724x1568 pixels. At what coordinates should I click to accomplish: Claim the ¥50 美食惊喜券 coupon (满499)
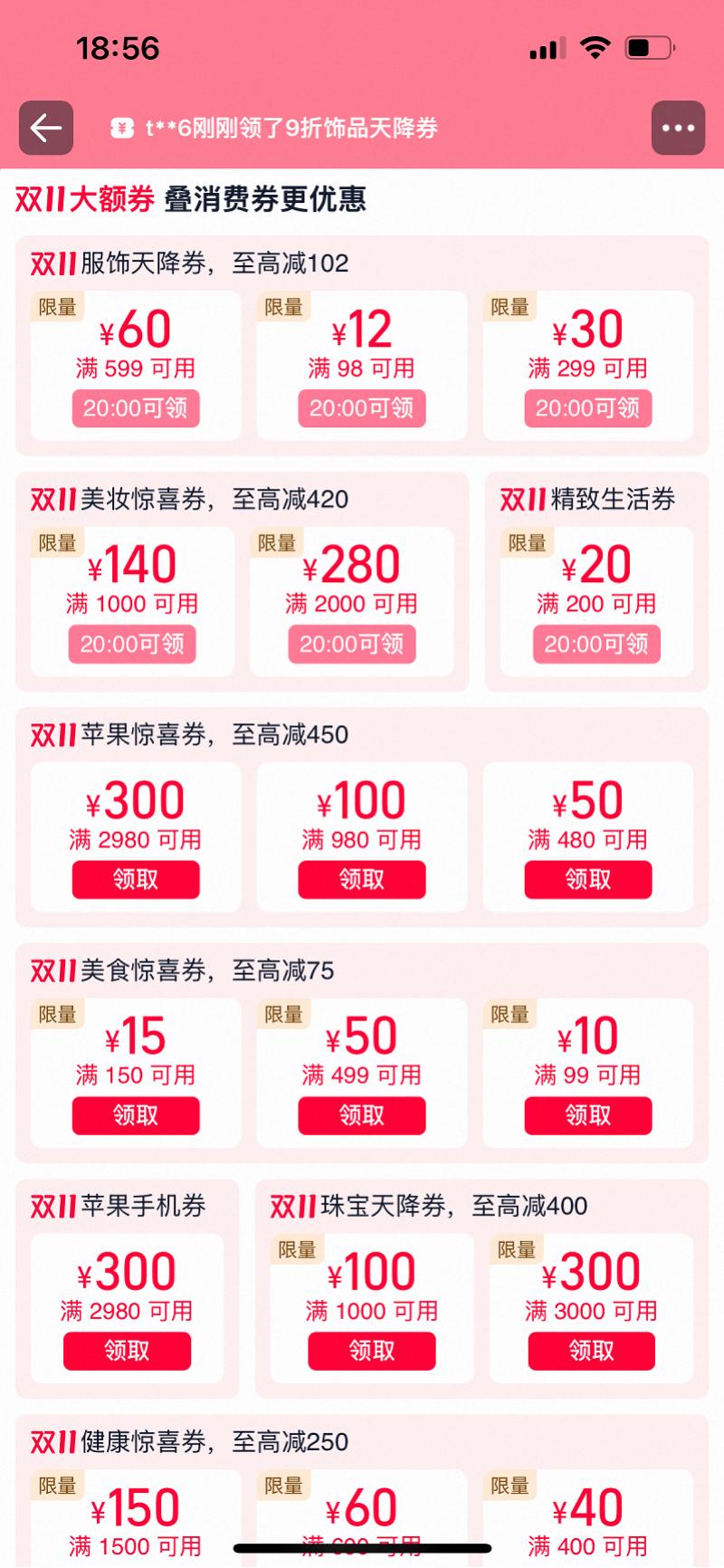coord(362,1115)
